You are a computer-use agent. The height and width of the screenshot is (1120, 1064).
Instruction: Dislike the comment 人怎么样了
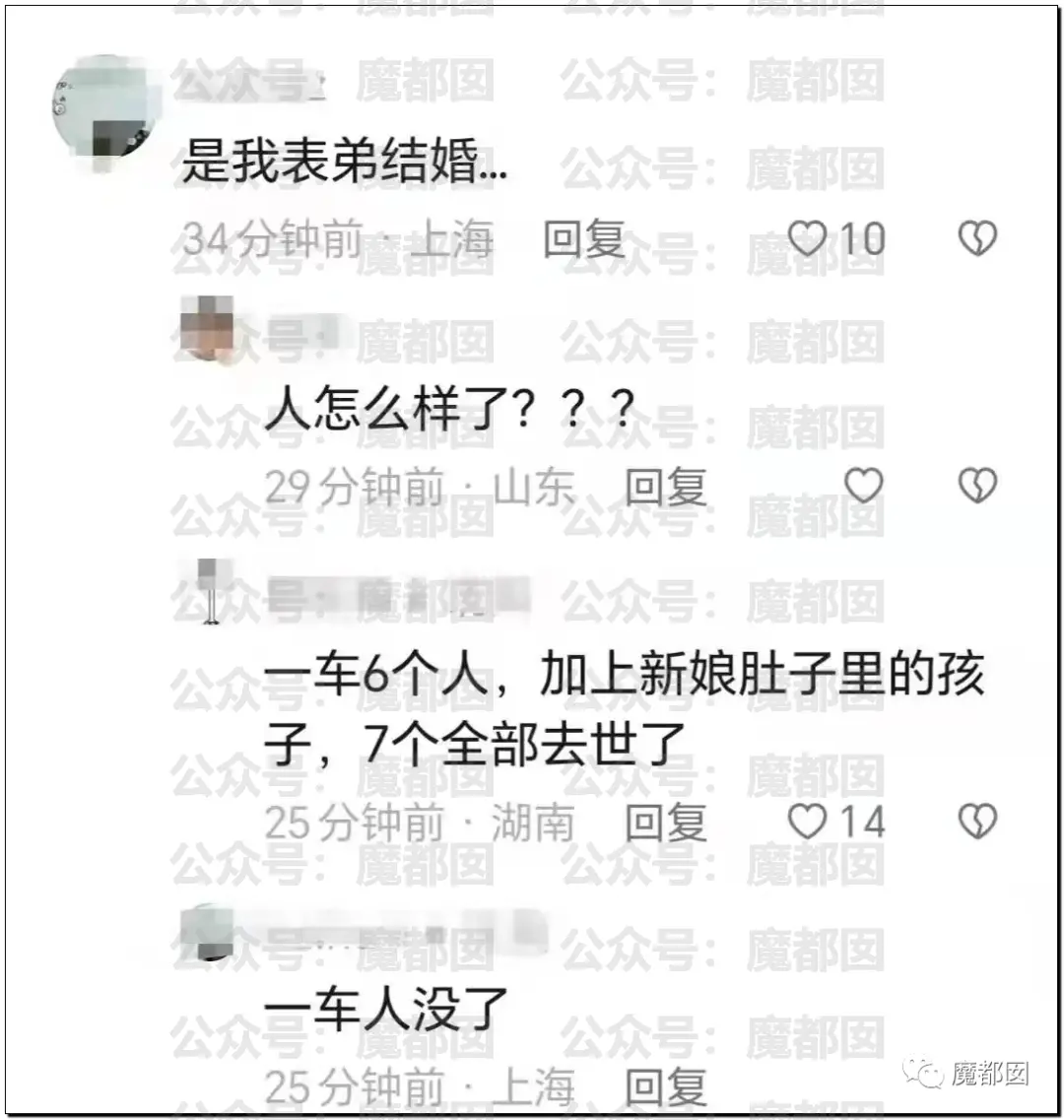click(977, 485)
